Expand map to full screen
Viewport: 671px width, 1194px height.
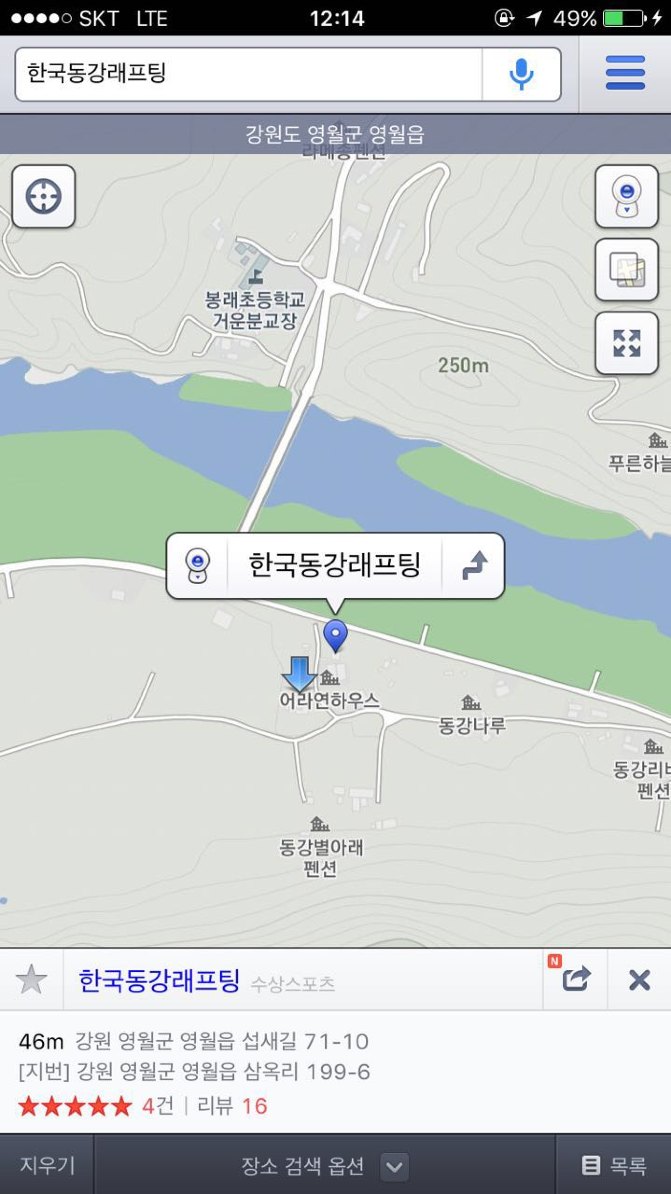626,343
